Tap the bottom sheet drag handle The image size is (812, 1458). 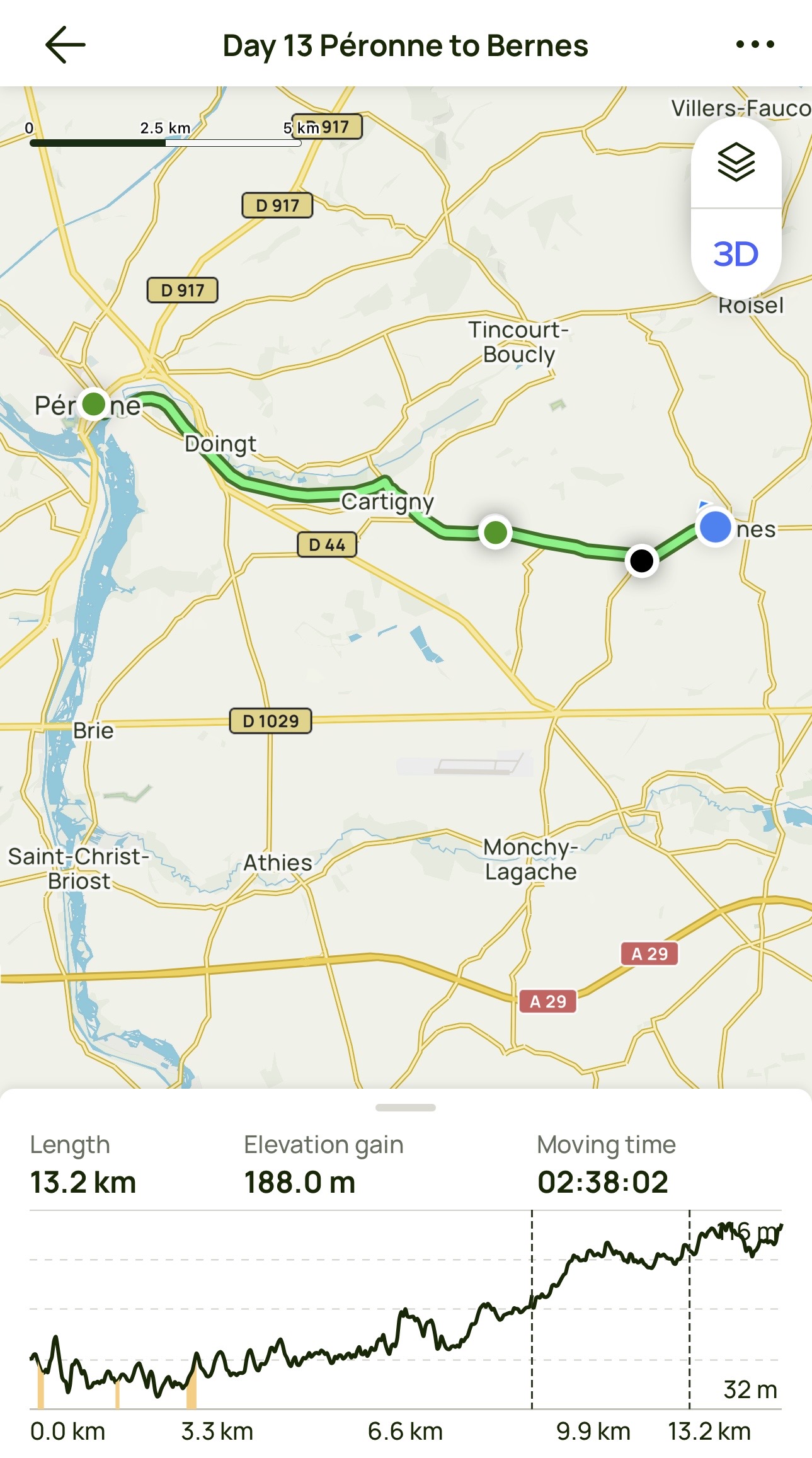pos(405,1108)
